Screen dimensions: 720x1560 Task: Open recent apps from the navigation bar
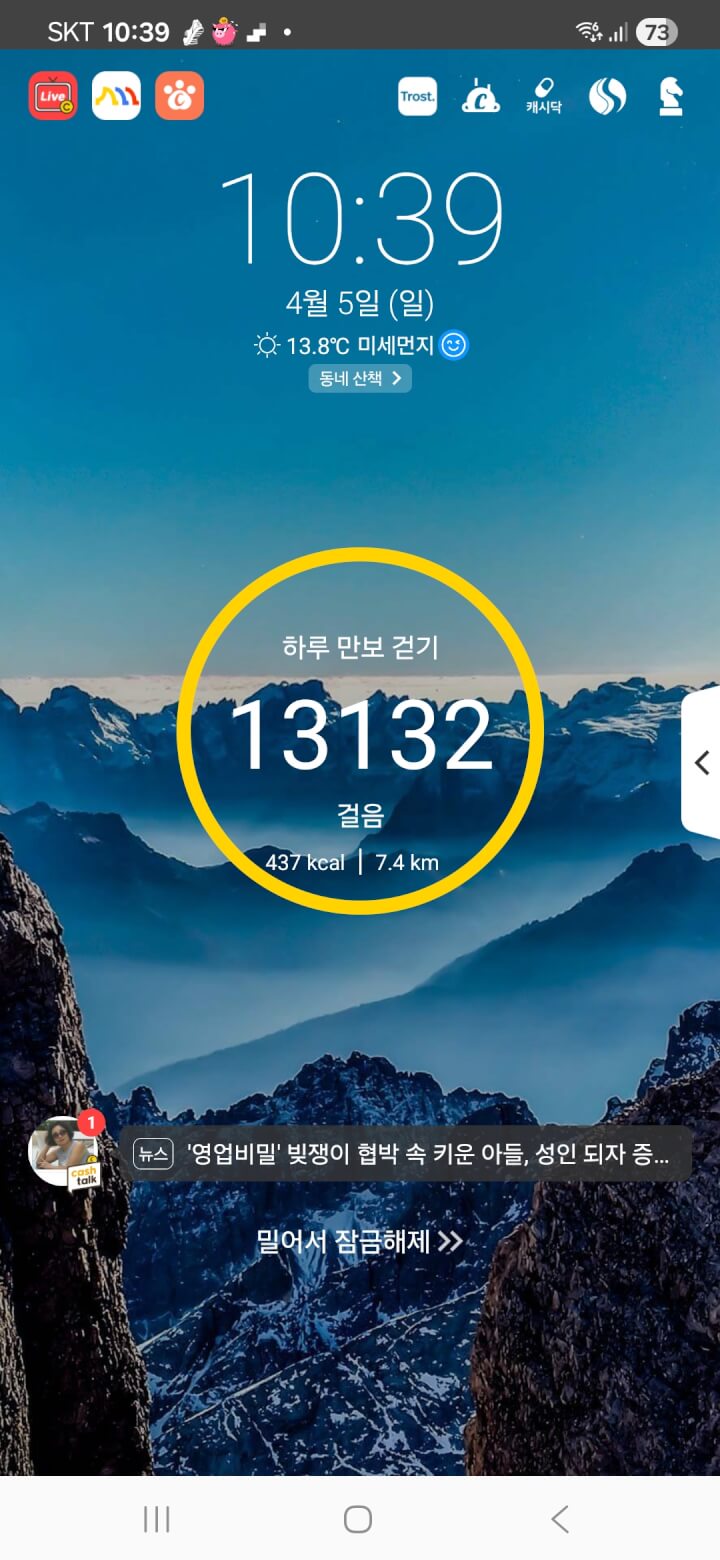[x=157, y=1520]
